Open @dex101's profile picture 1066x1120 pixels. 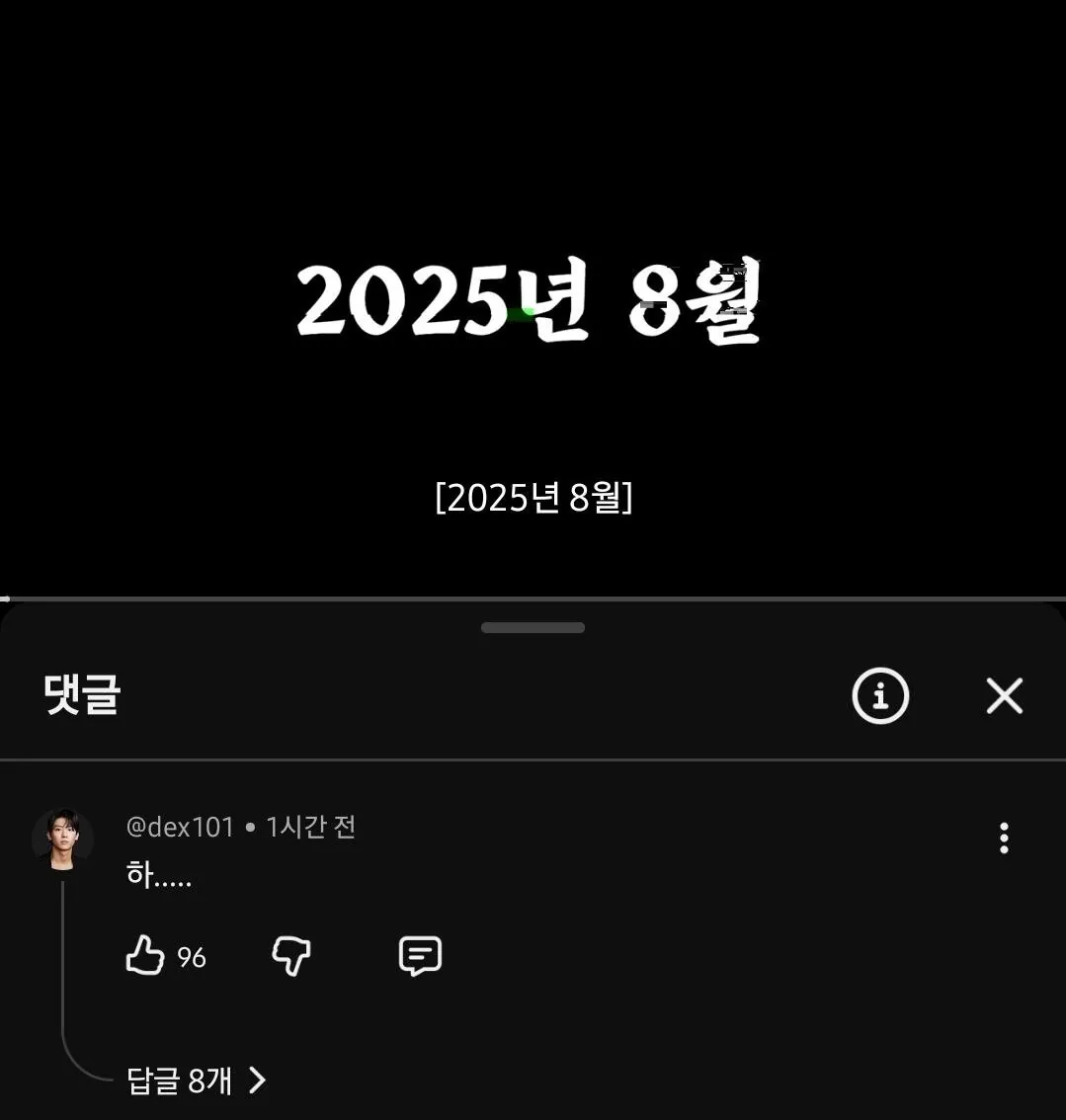(63, 840)
